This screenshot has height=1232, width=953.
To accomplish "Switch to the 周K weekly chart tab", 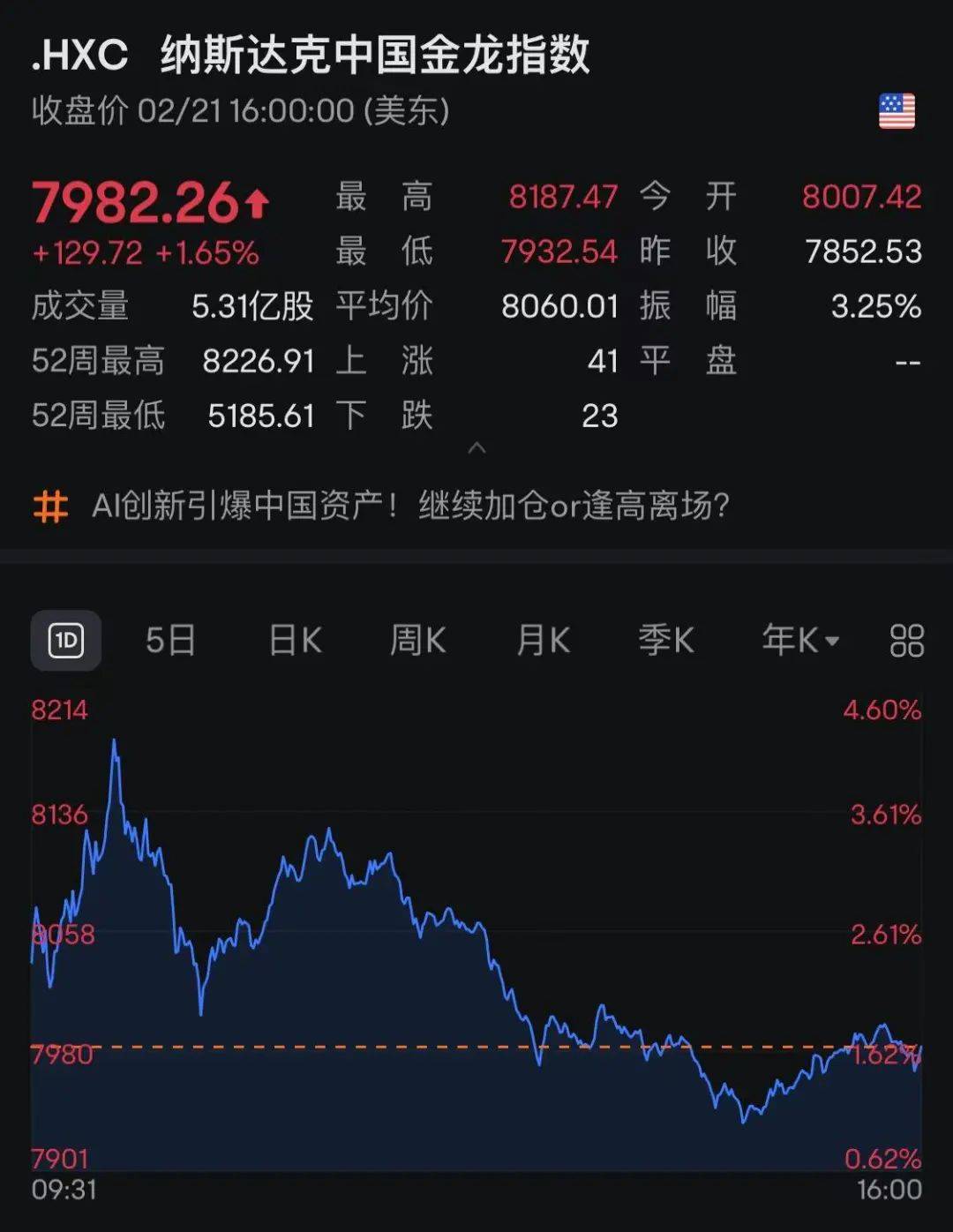I will pos(417,641).
